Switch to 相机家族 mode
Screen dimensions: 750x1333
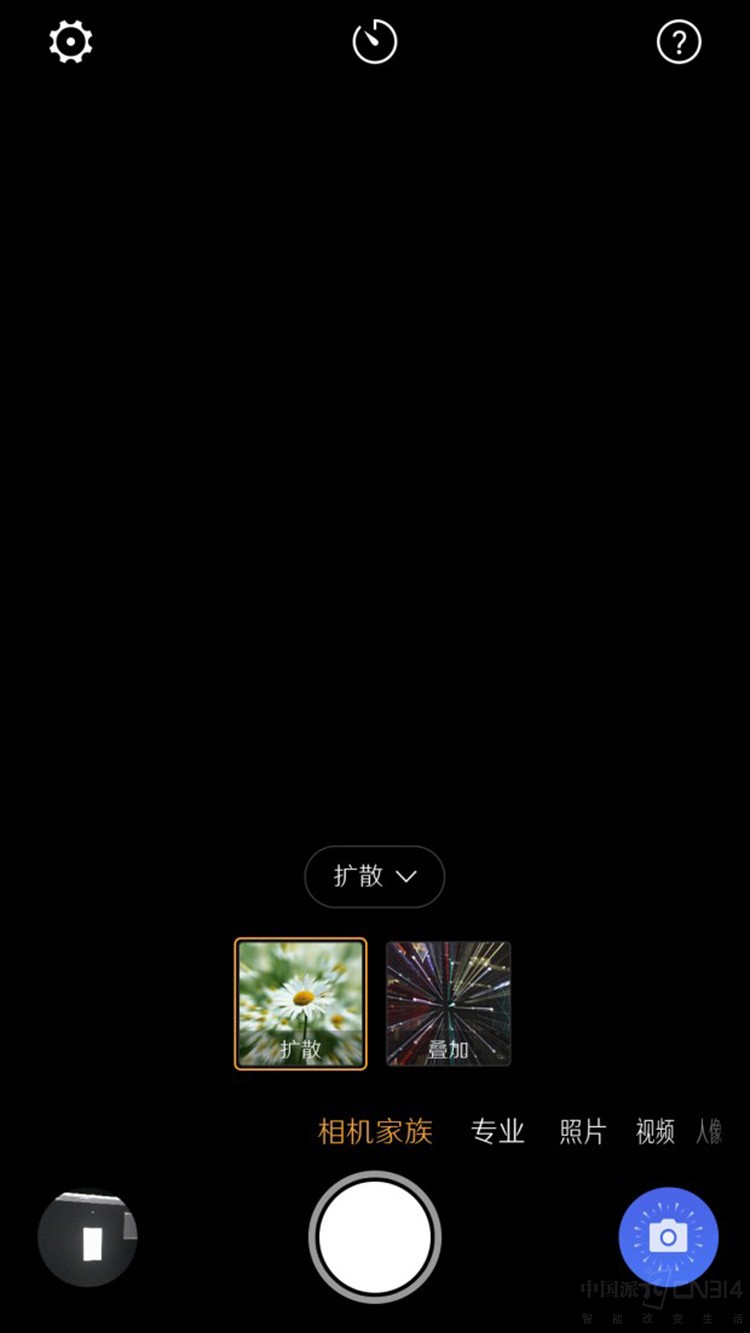pyautogui.click(x=375, y=1131)
